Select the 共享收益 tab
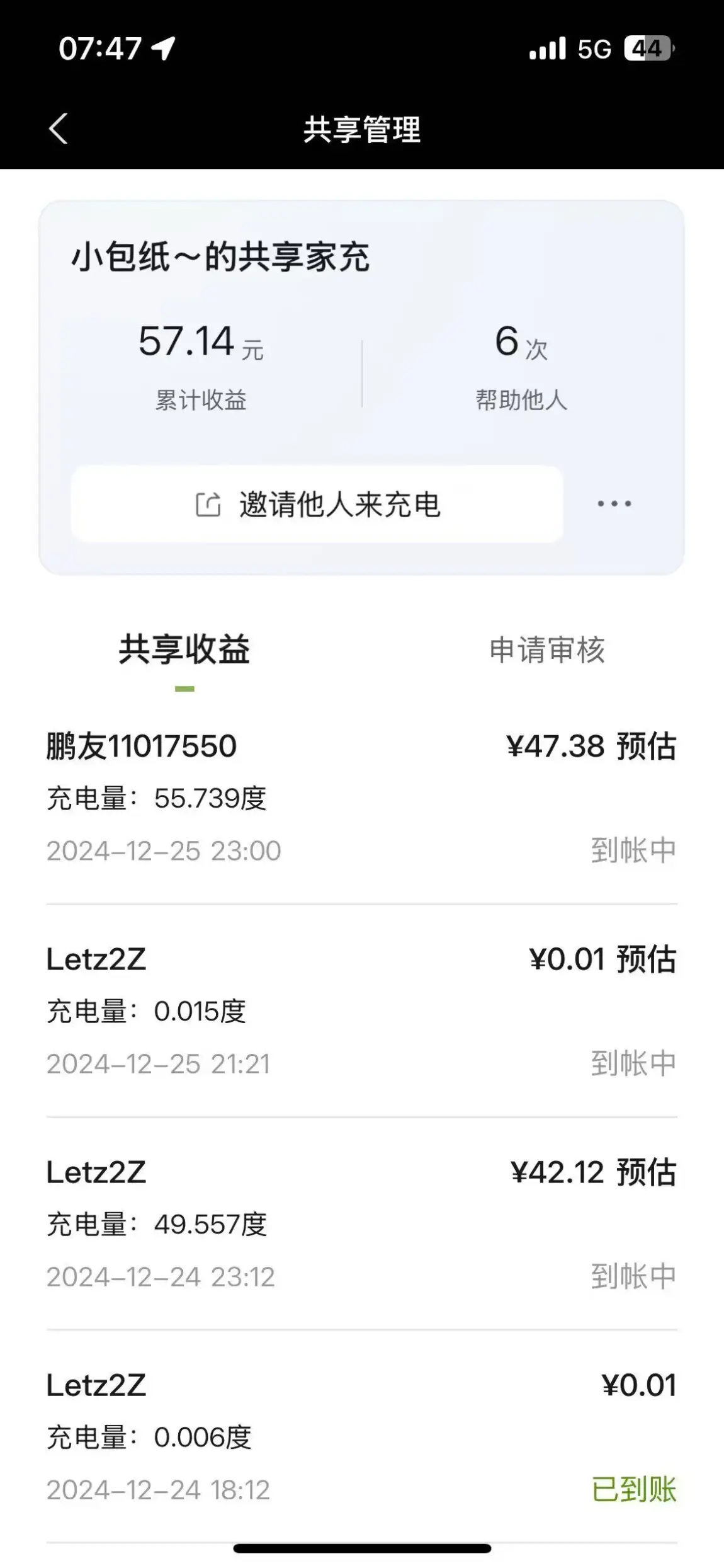This screenshot has width=724, height=1568. point(184,650)
